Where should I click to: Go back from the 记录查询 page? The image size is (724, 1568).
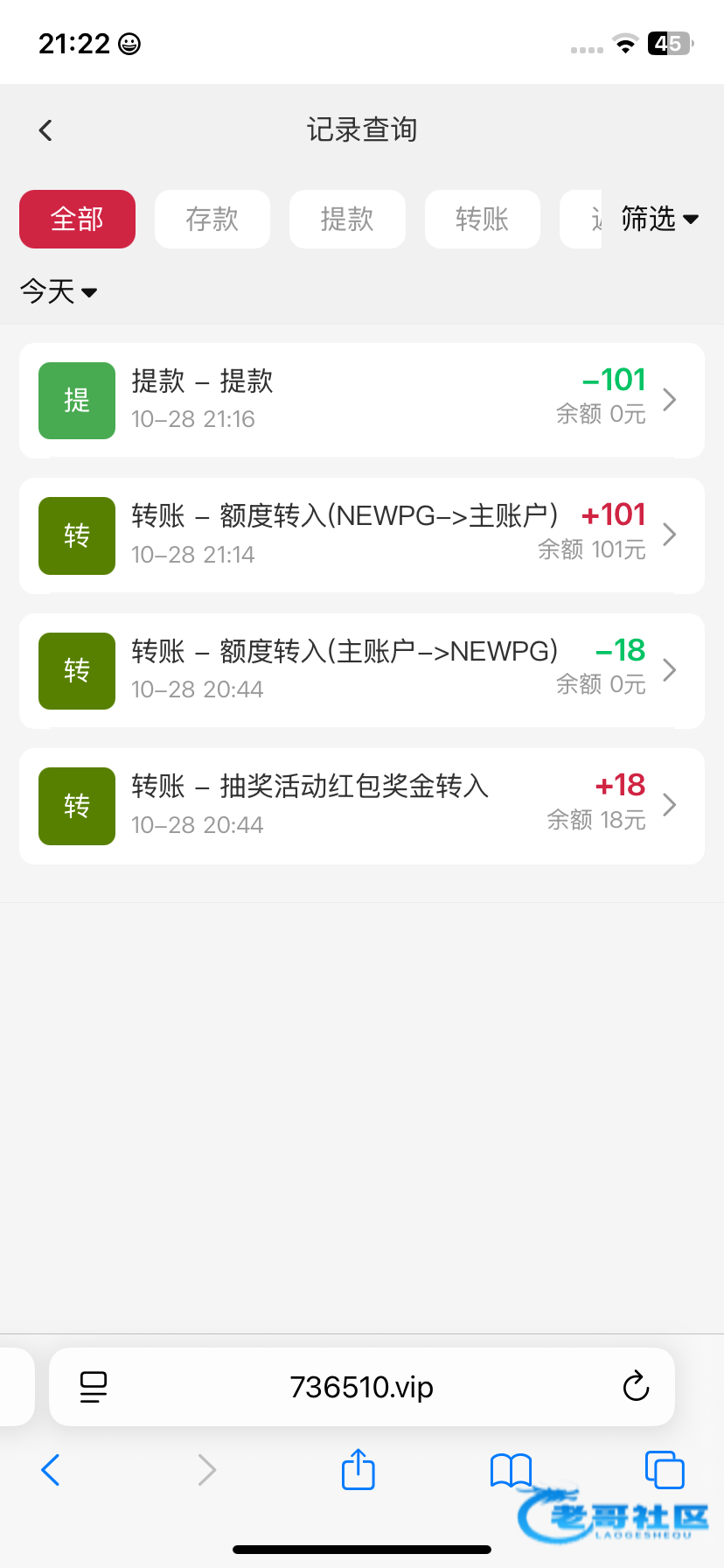45,130
